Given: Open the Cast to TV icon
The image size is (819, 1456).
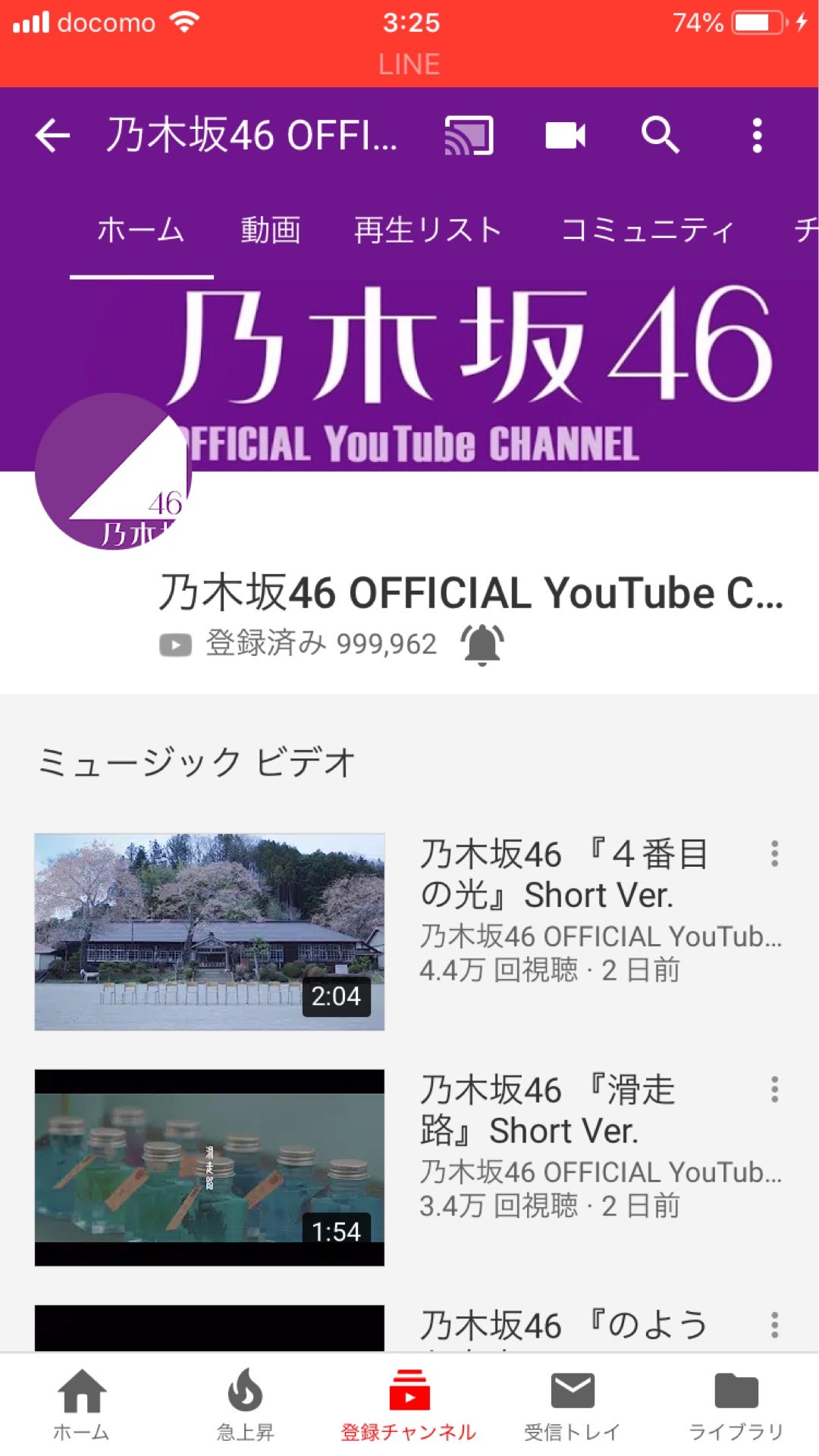Looking at the screenshot, I should coord(470,135).
